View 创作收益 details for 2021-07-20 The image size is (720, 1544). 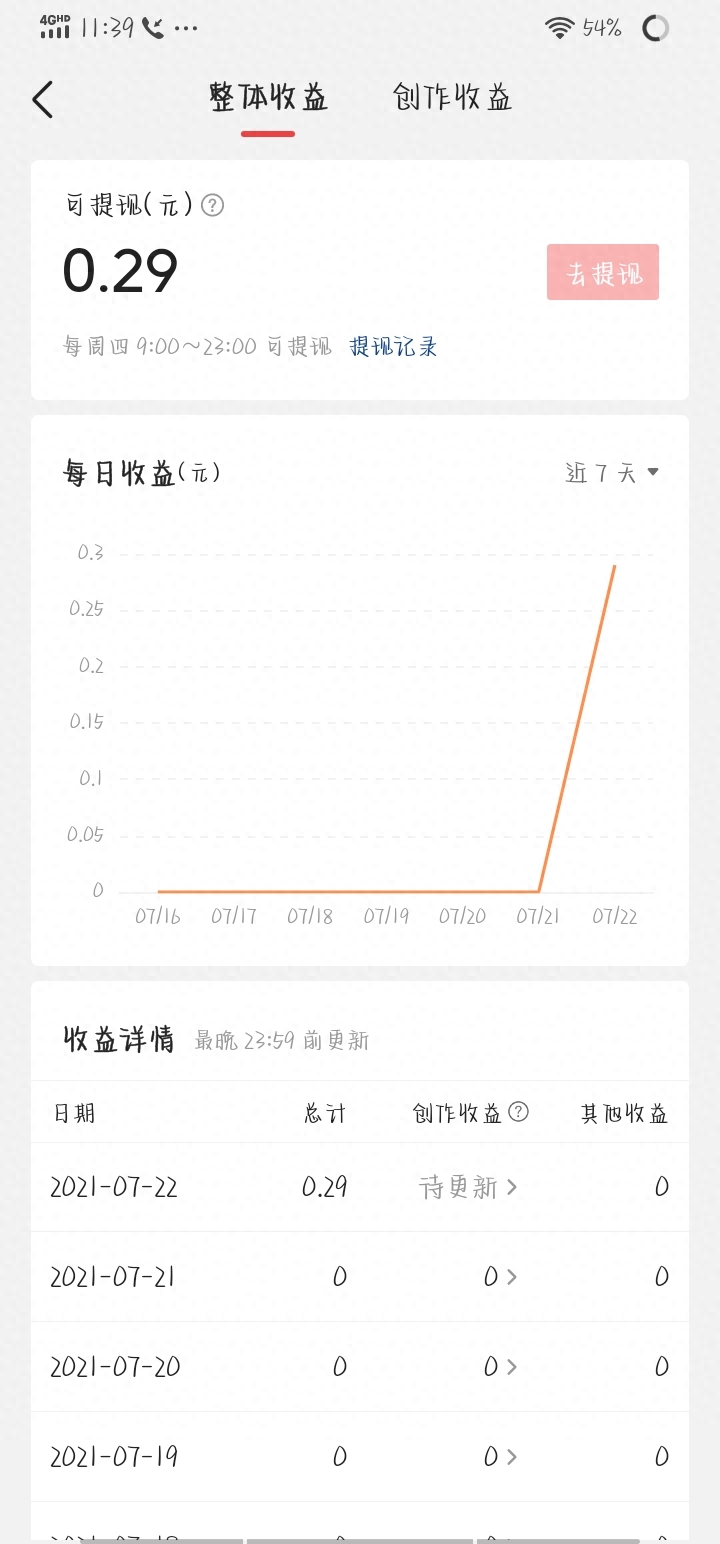point(500,1367)
